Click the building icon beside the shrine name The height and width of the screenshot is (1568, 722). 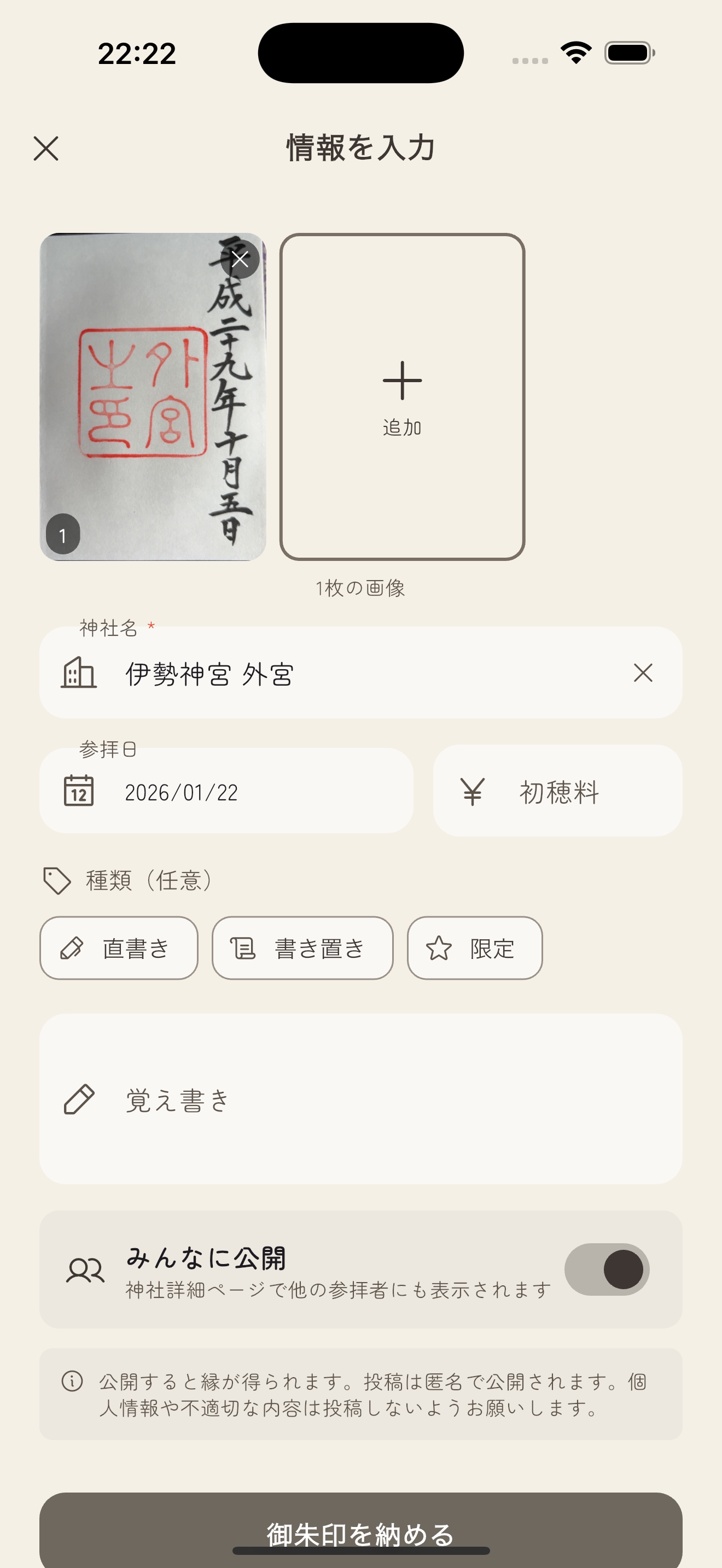(x=79, y=673)
